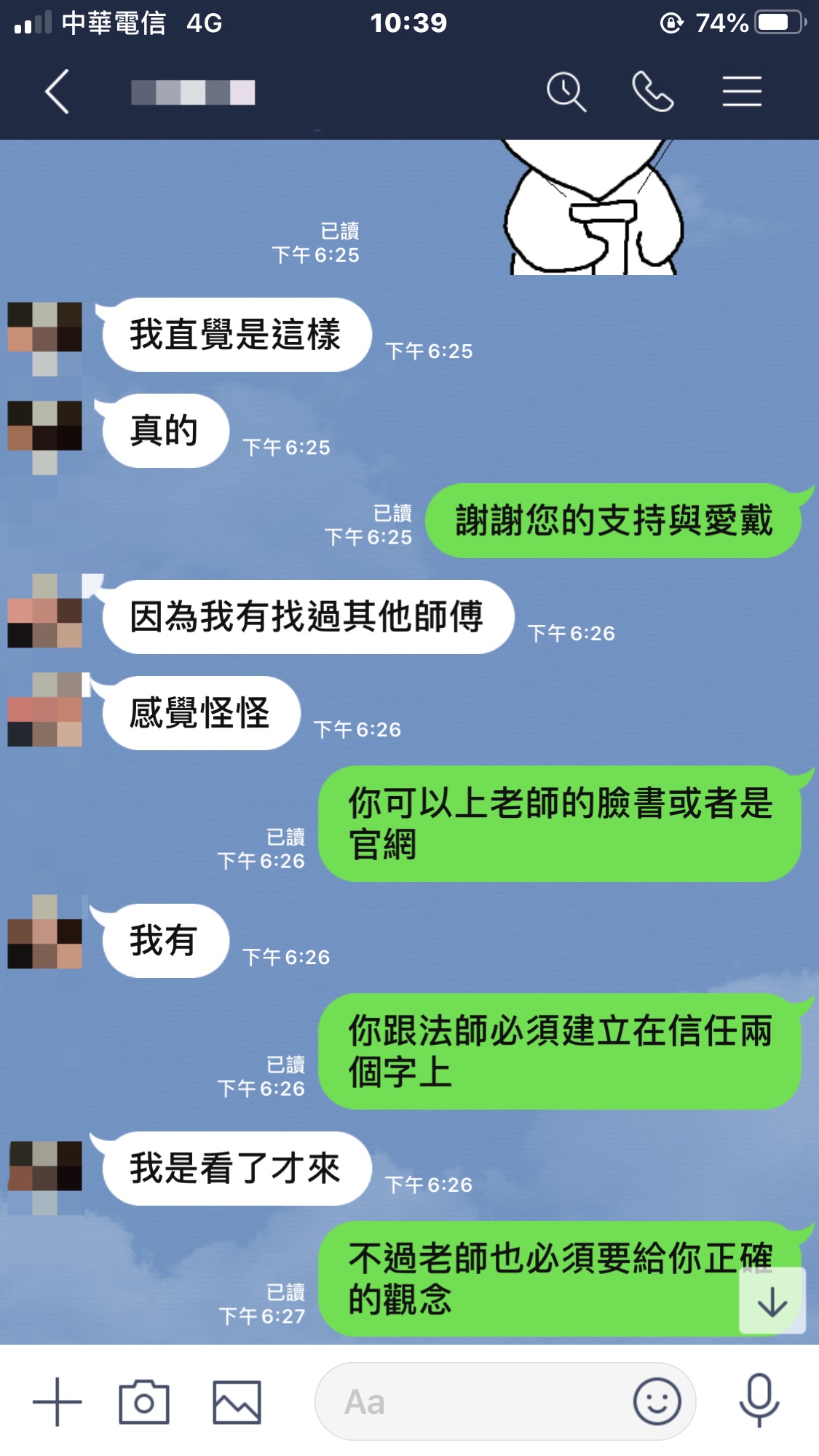Open sender's avatar beside 我直覺是這樣
The width and height of the screenshot is (819, 1456).
point(44,336)
